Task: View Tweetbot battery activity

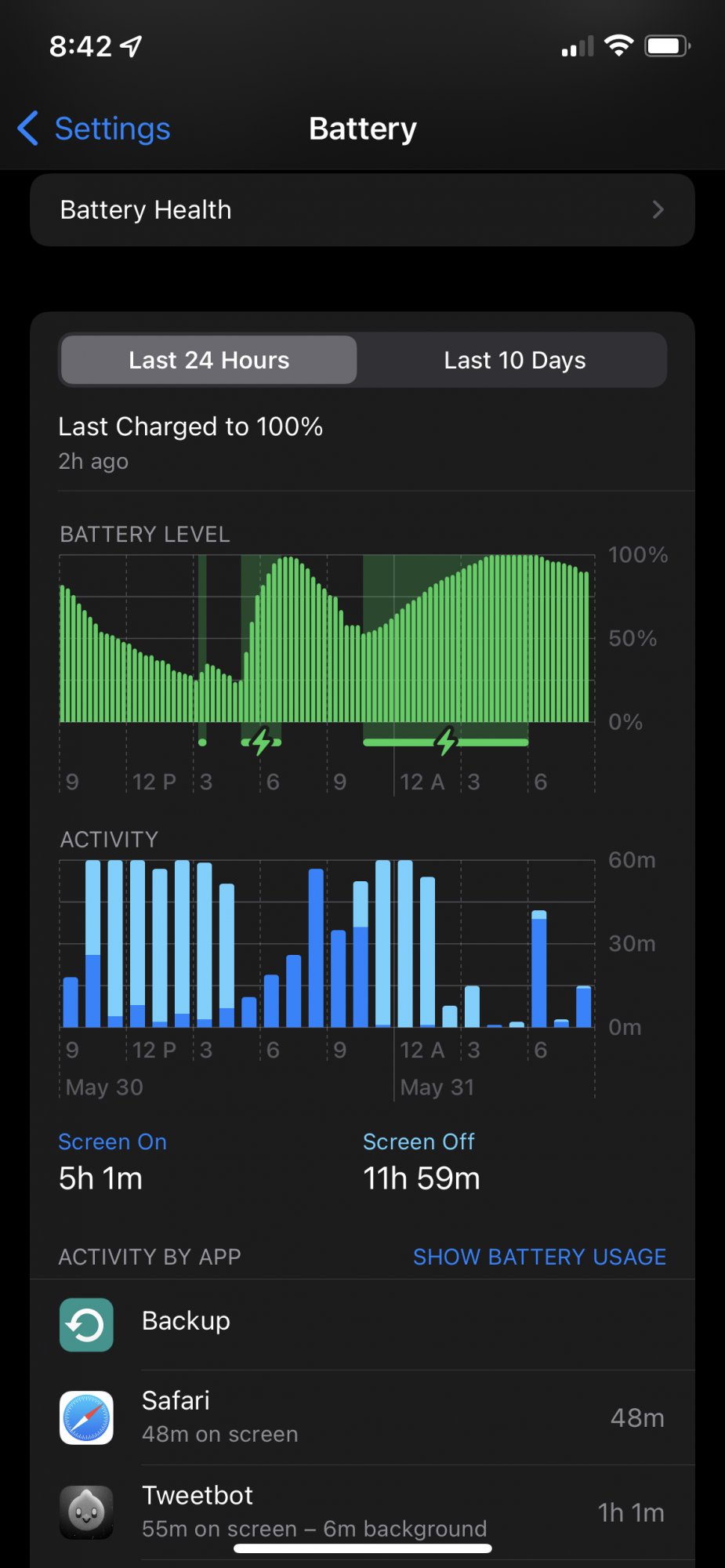Action: [x=362, y=1512]
